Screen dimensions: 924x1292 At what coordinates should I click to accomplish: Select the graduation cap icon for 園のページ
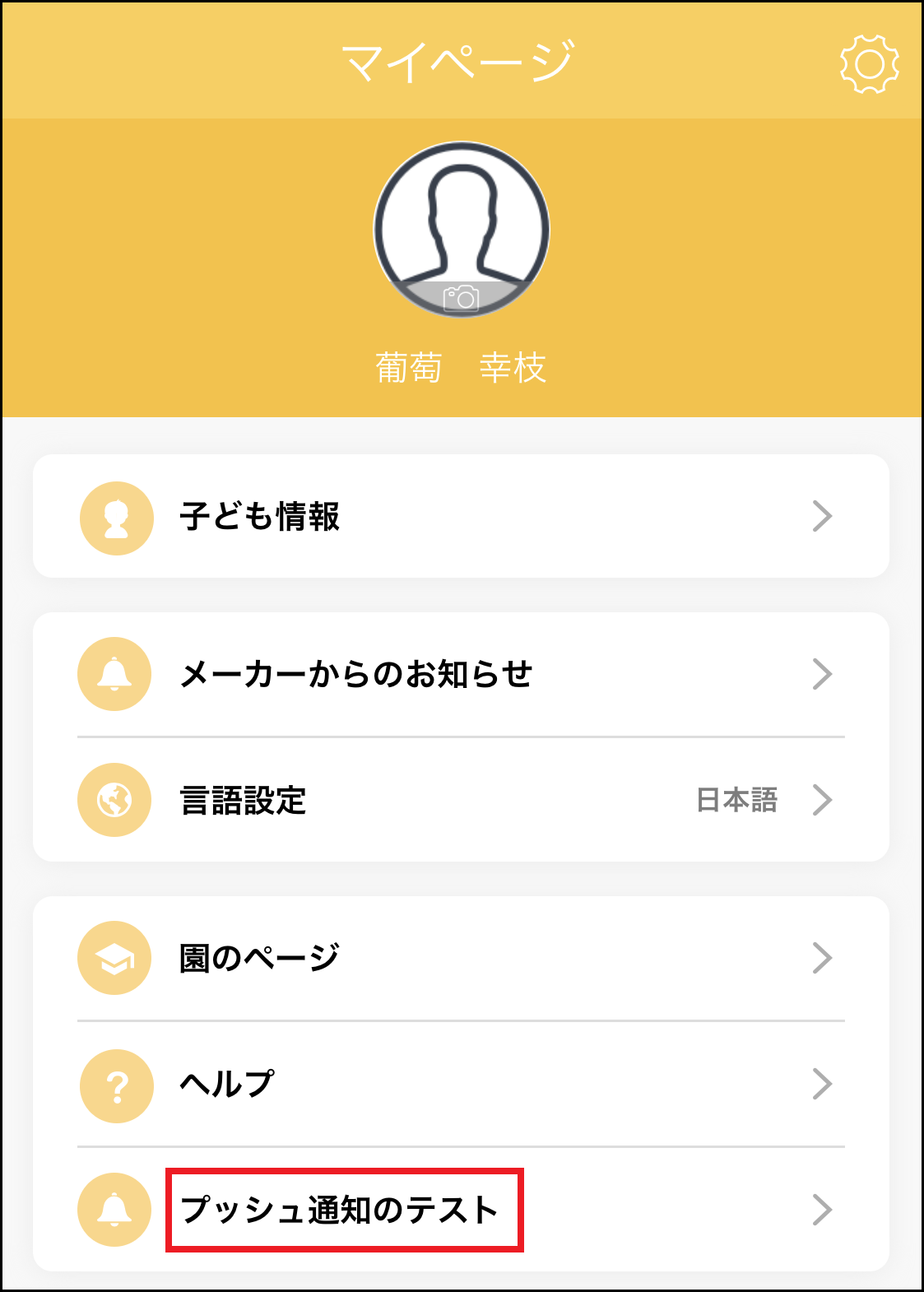point(114,957)
